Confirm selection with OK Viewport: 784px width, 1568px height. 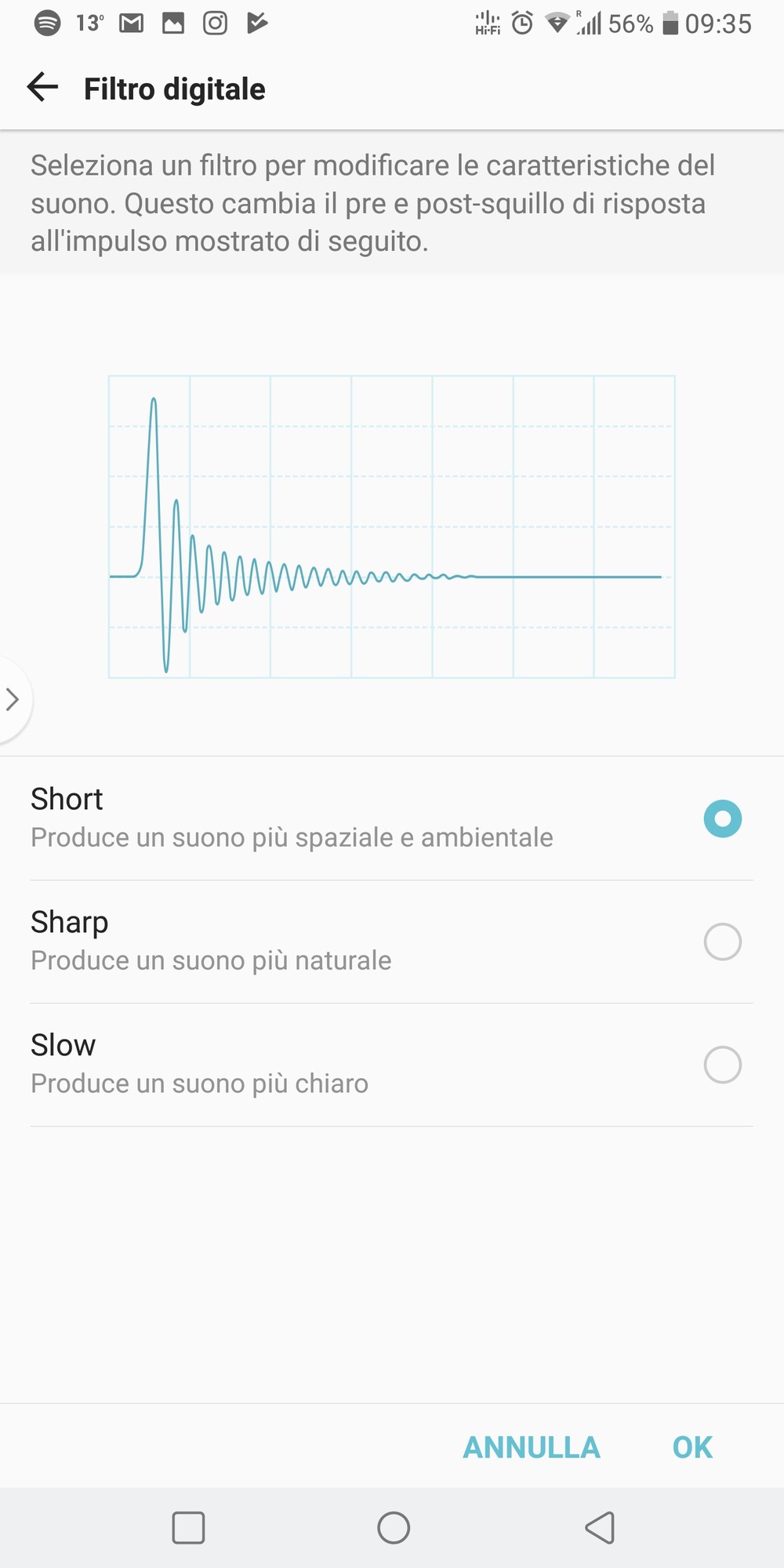(692, 1447)
